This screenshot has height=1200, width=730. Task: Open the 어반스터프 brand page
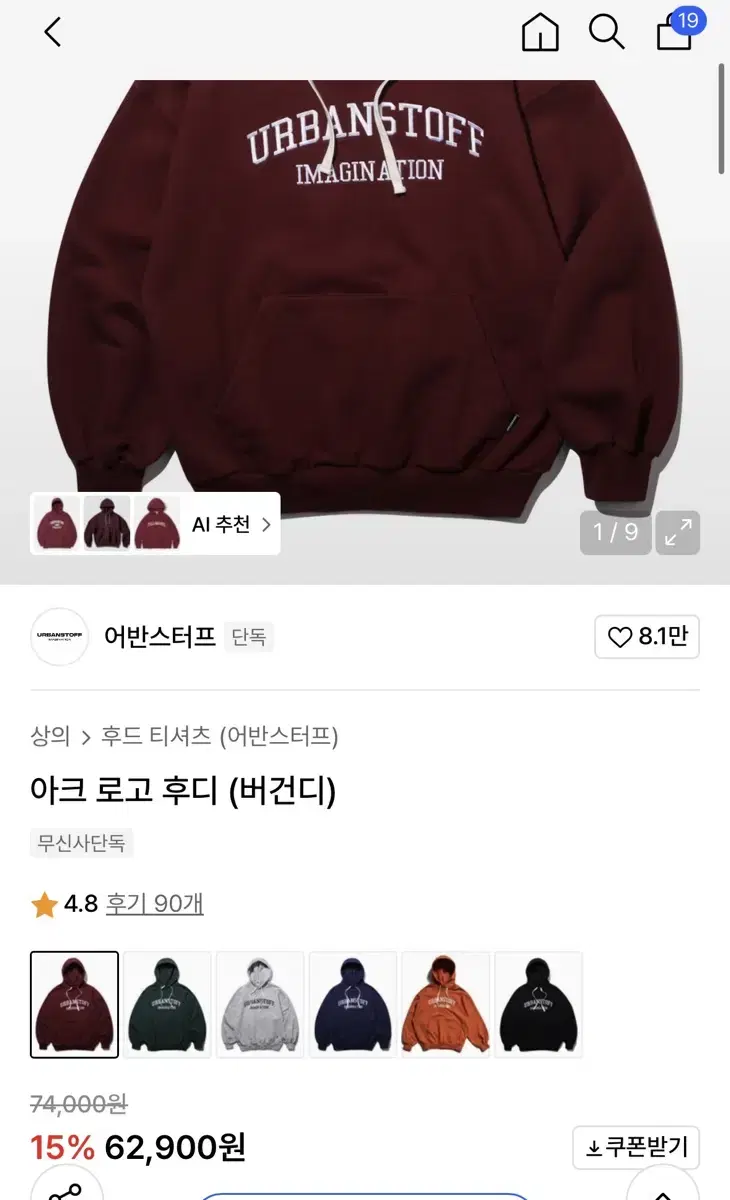coord(160,637)
